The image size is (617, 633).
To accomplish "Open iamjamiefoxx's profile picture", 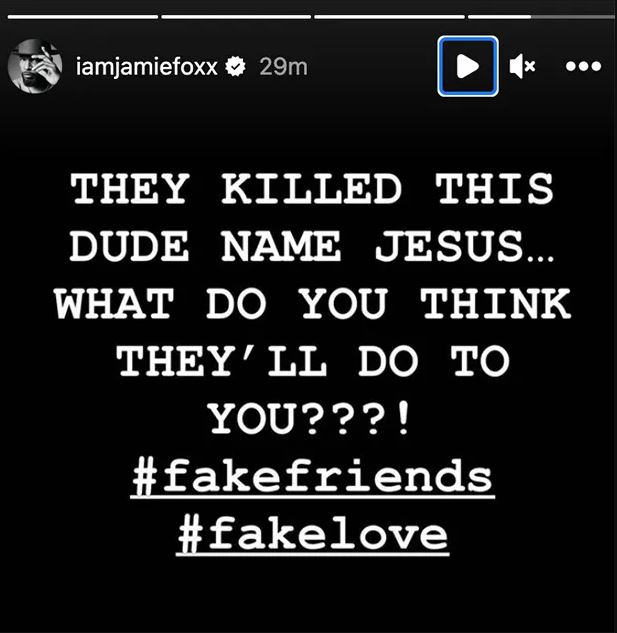I will tap(32, 67).
